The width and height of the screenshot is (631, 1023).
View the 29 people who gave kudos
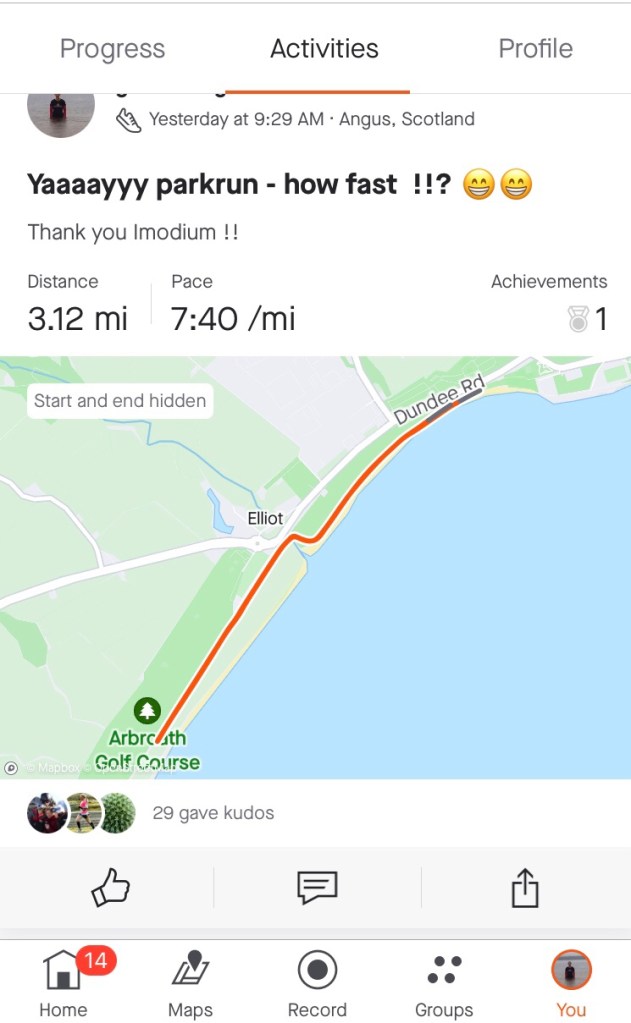[x=212, y=813]
